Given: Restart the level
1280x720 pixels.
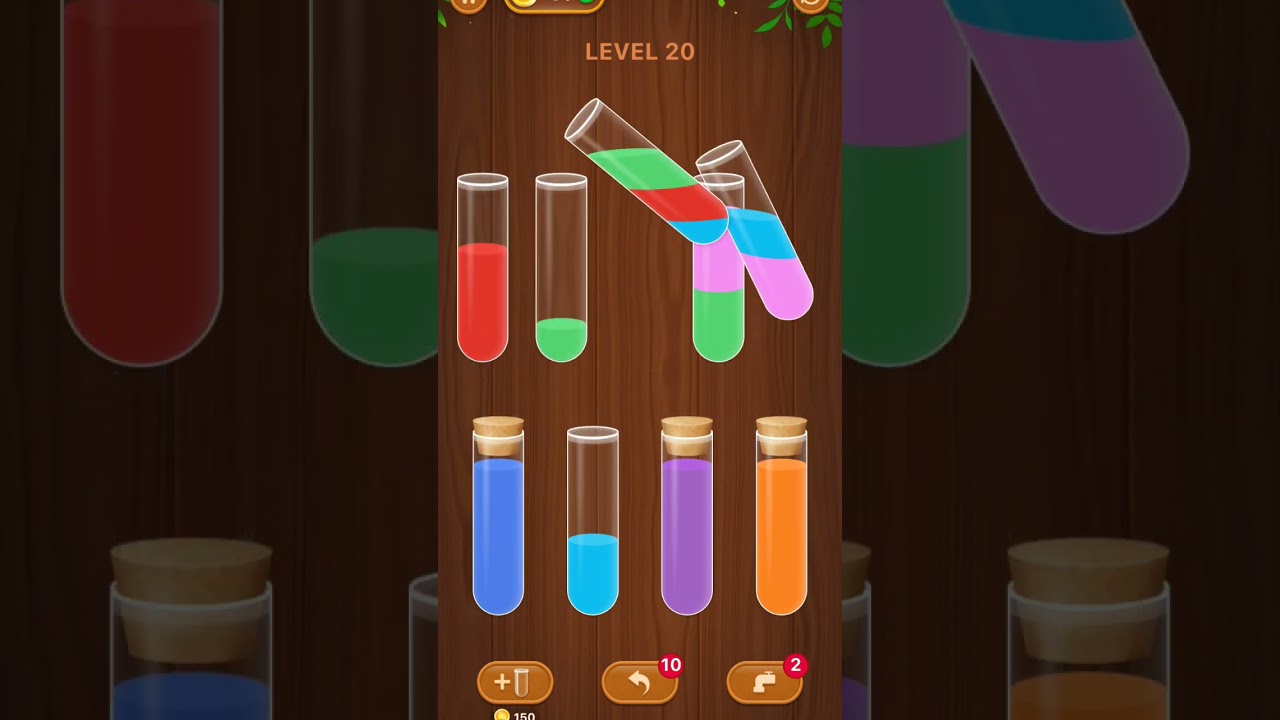Looking at the screenshot, I should tap(810, 3).
